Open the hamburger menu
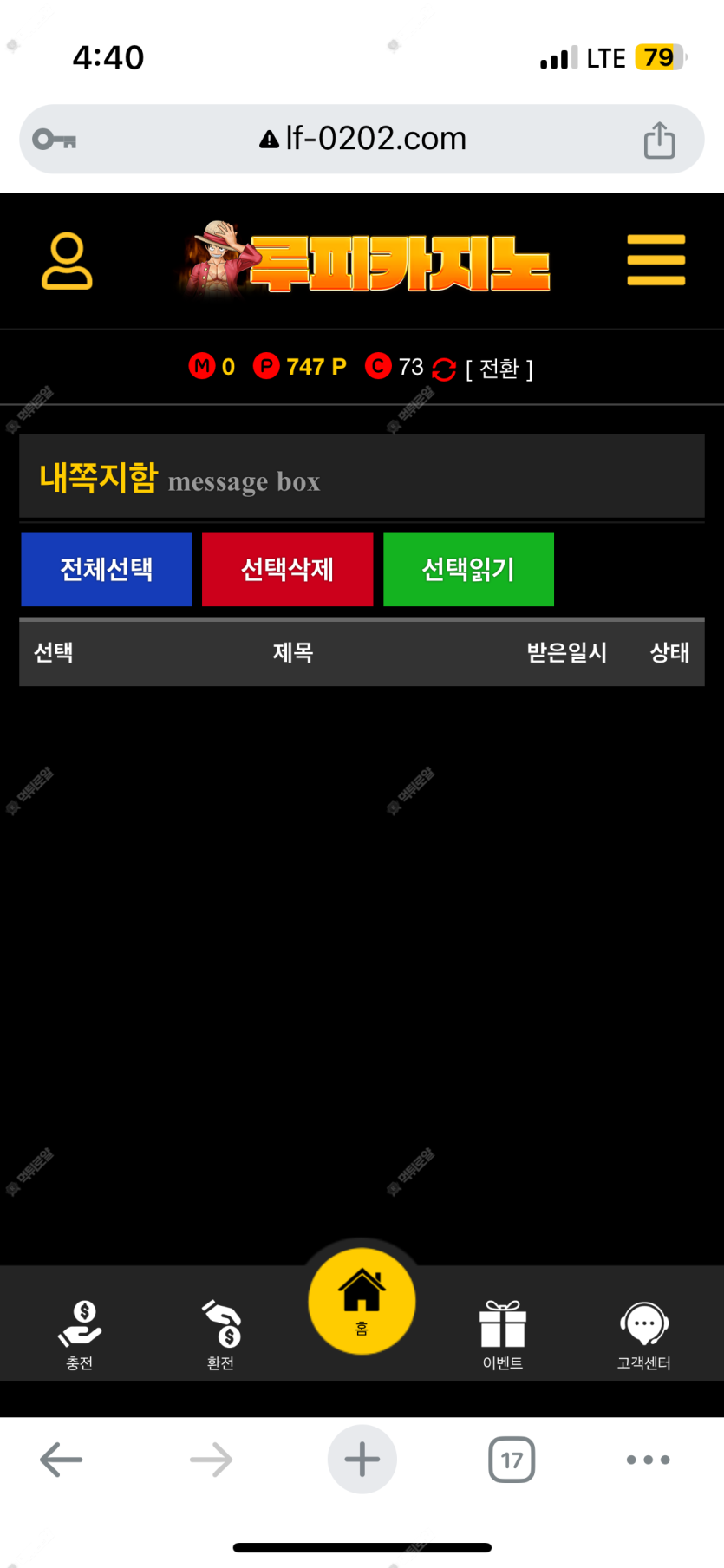Image resolution: width=724 pixels, height=1568 pixels. pos(656,259)
